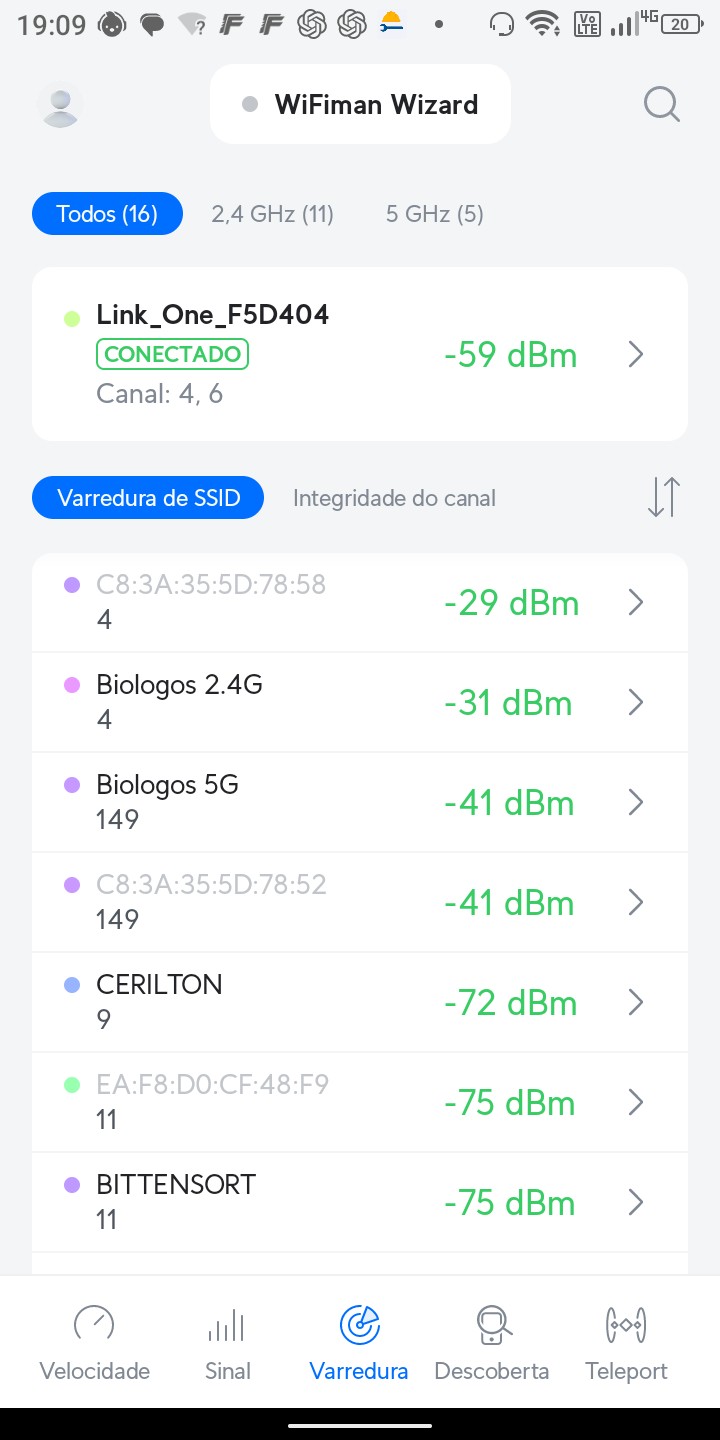This screenshot has height=1440, width=720.
Task: Filter by 2,4 GHz networks
Action: (272, 214)
